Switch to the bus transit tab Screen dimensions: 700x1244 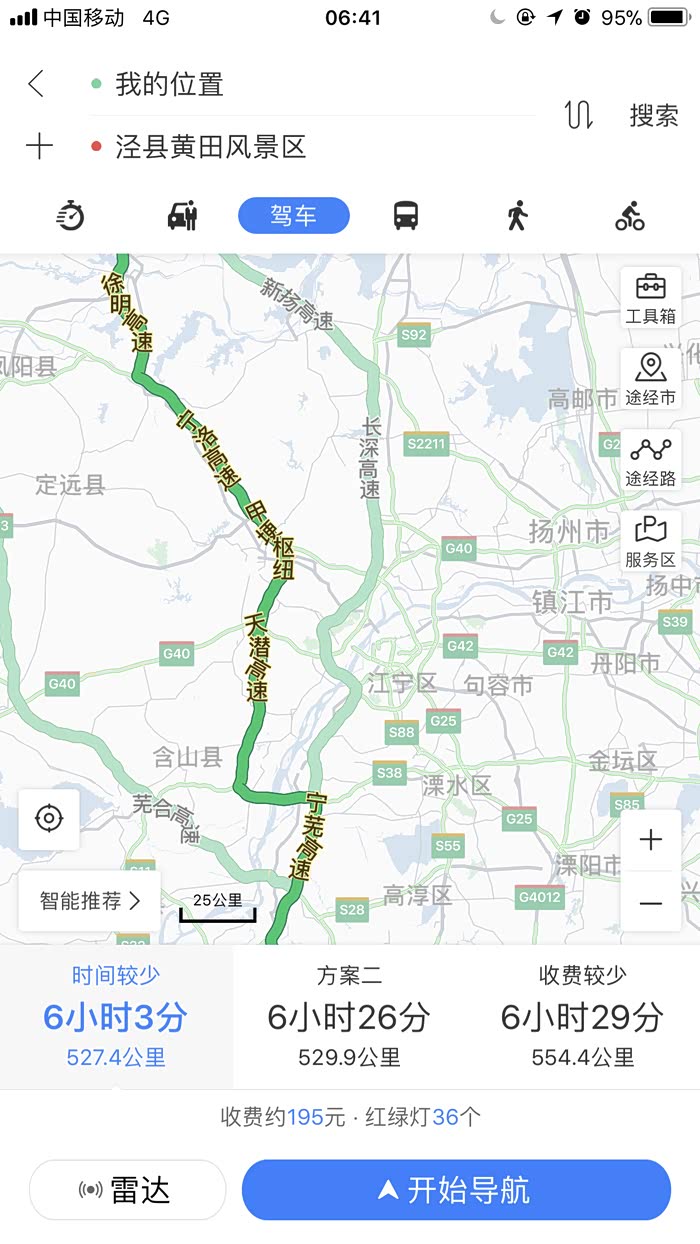point(405,215)
